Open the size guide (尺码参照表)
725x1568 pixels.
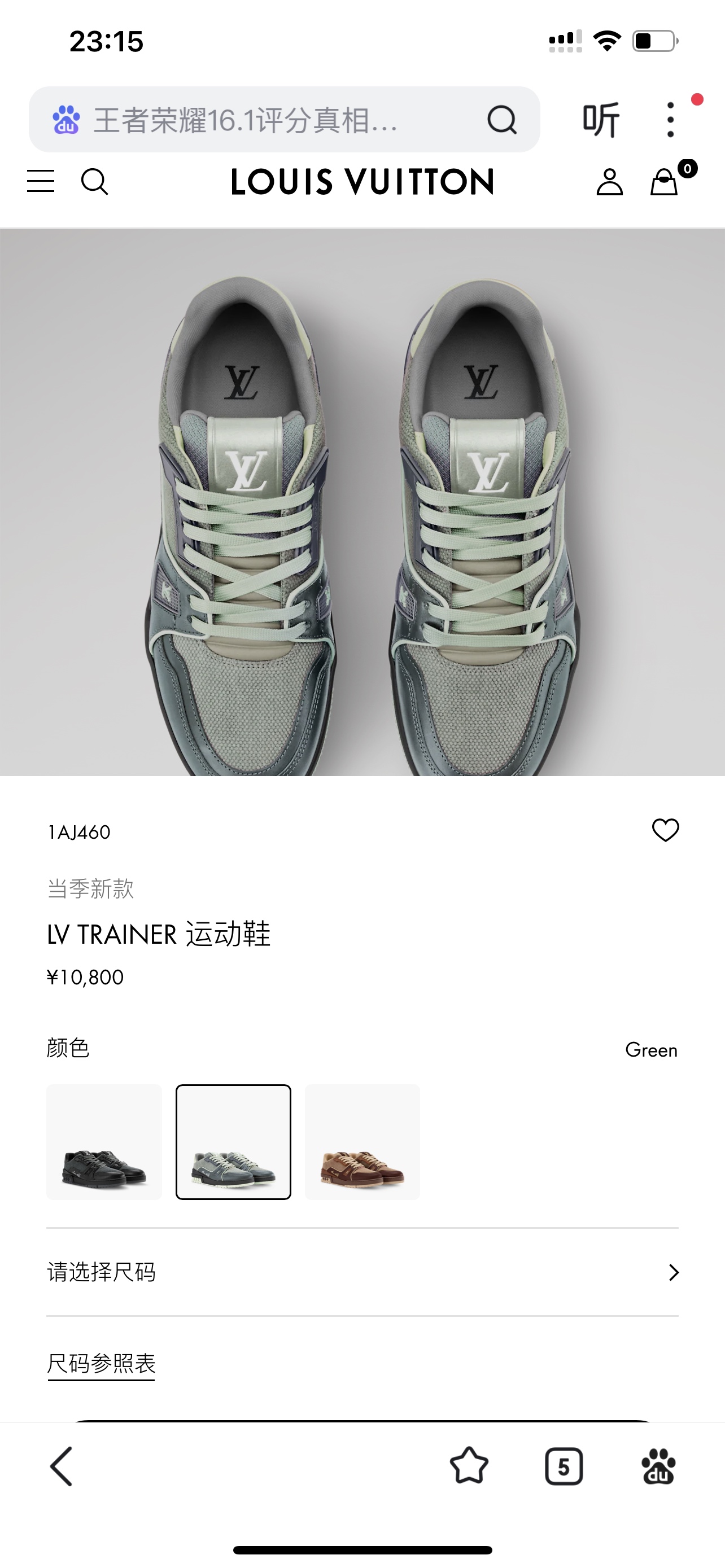pos(102,1364)
